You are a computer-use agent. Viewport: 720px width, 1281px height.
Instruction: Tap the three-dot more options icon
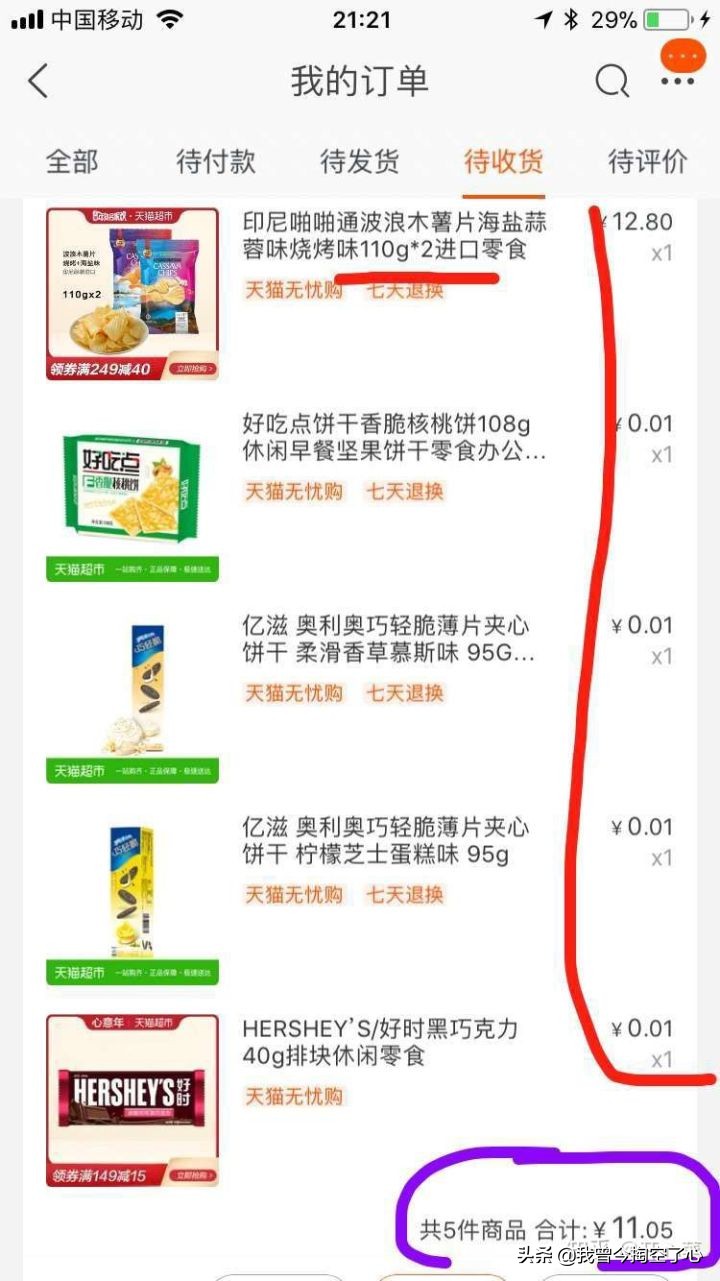pos(678,81)
